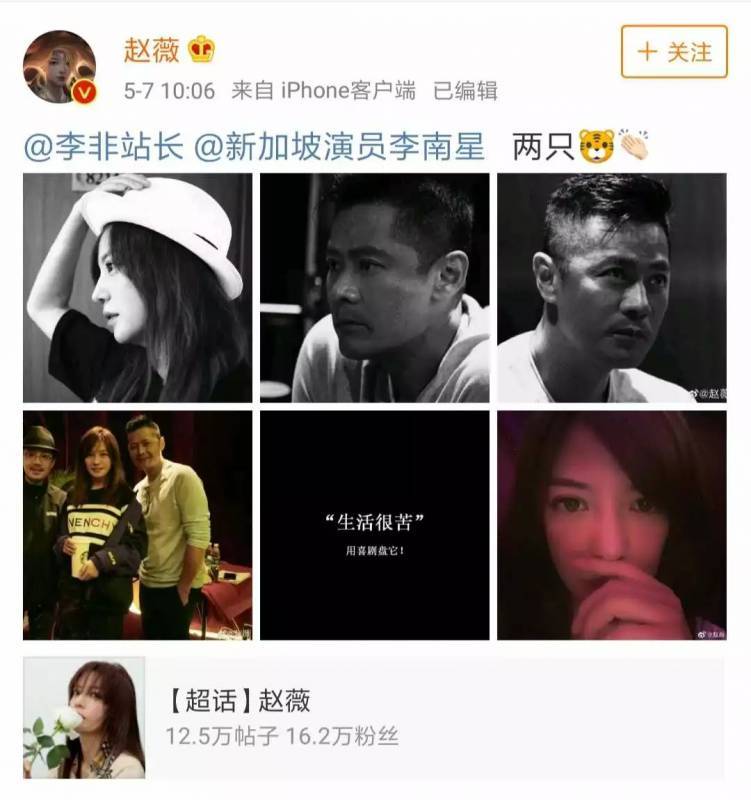View the pink-toned selfie photo
The image size is (751, 800).
(x=612, y=525)
